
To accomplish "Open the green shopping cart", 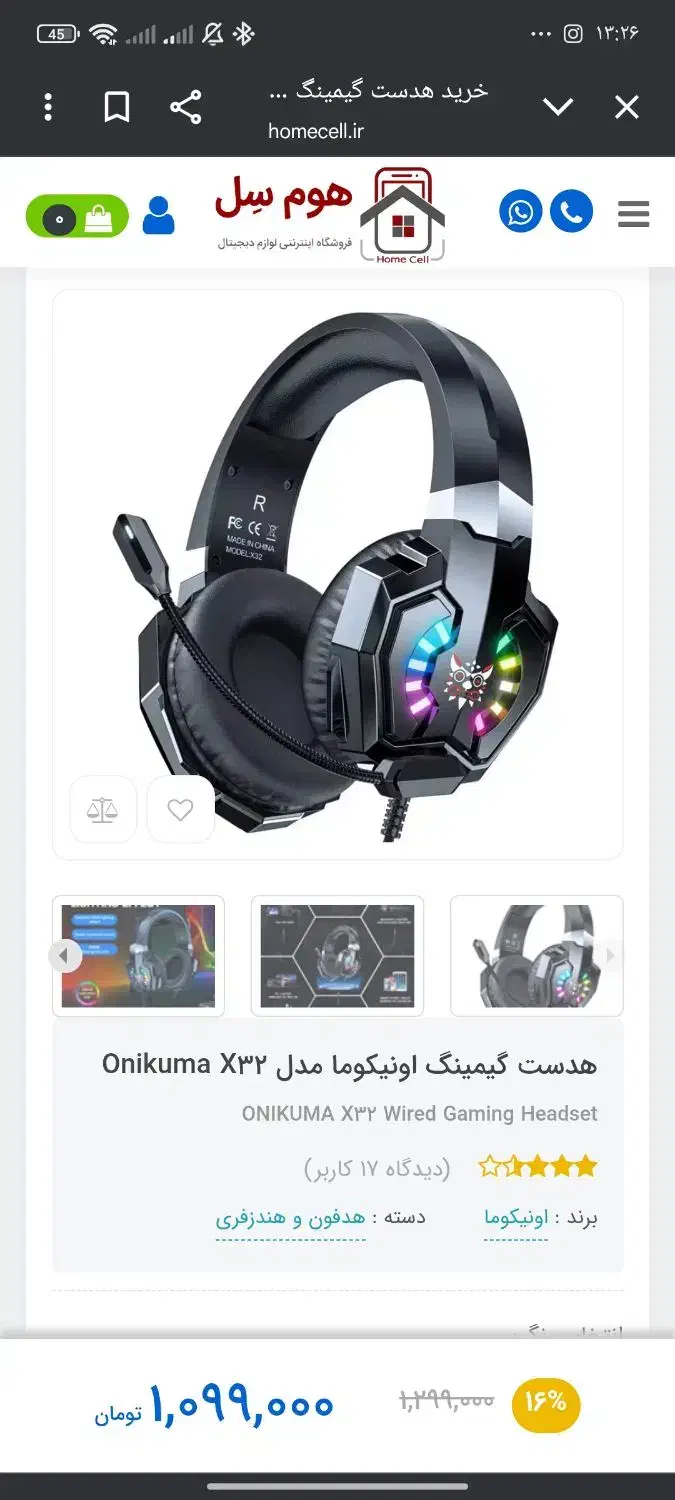I will pos(78,216).
